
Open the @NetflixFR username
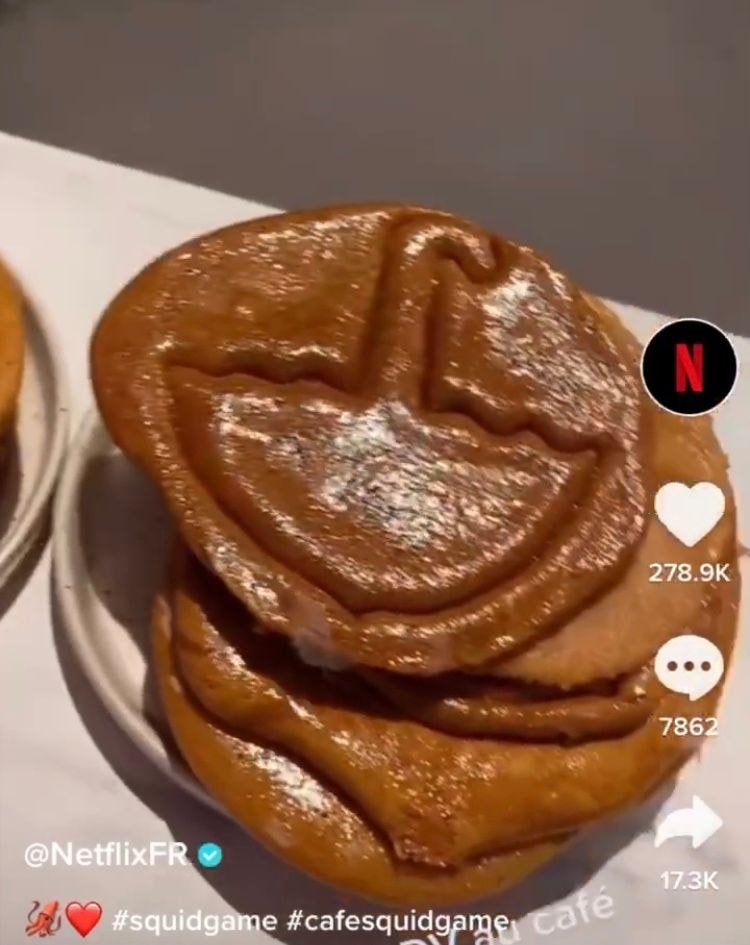point(106,855)
